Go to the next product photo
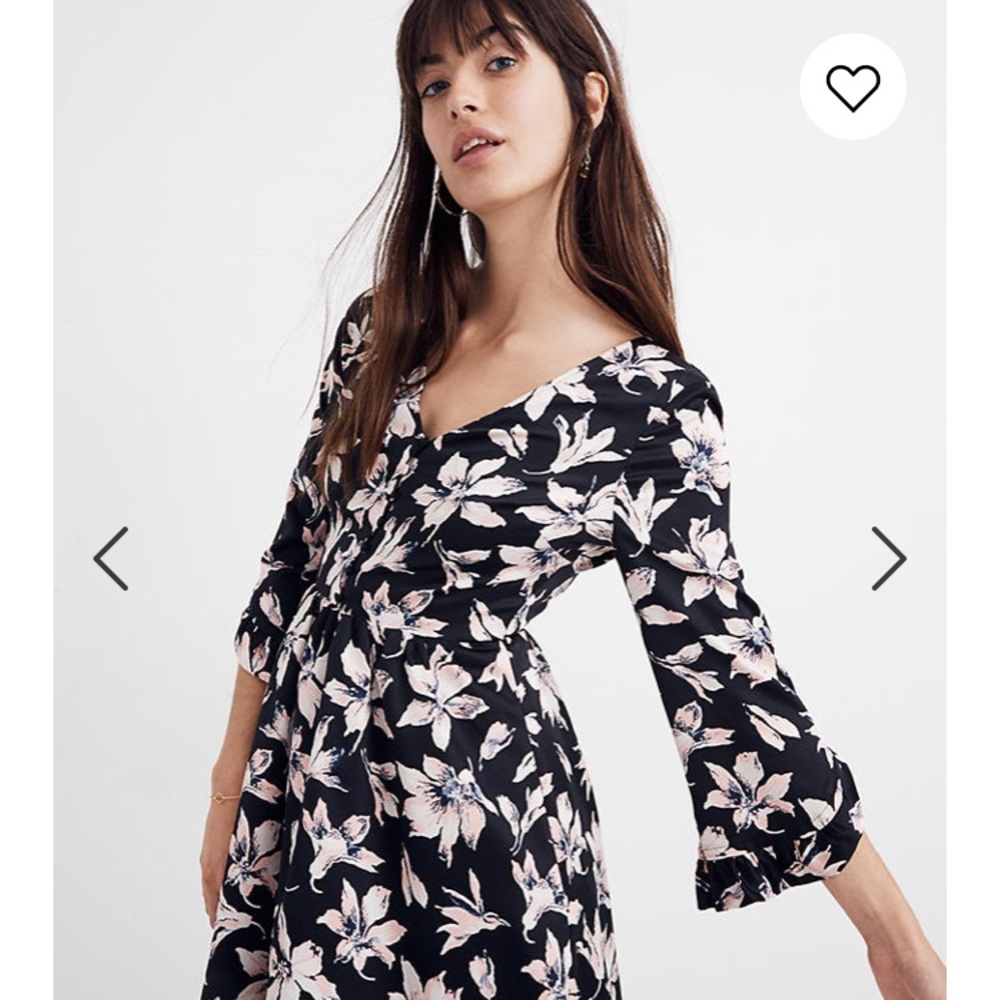This screenshot has width=1000, height=1000. [x=888, y=558]
